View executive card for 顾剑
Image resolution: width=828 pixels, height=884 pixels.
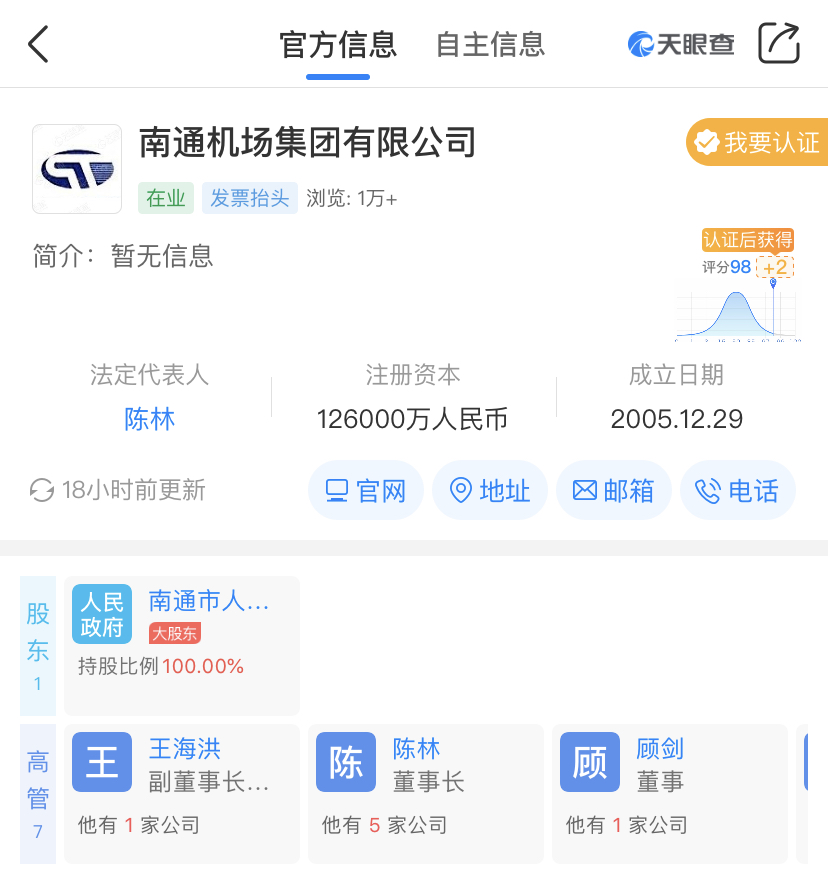pyautogui.click(x=670, y=793)
